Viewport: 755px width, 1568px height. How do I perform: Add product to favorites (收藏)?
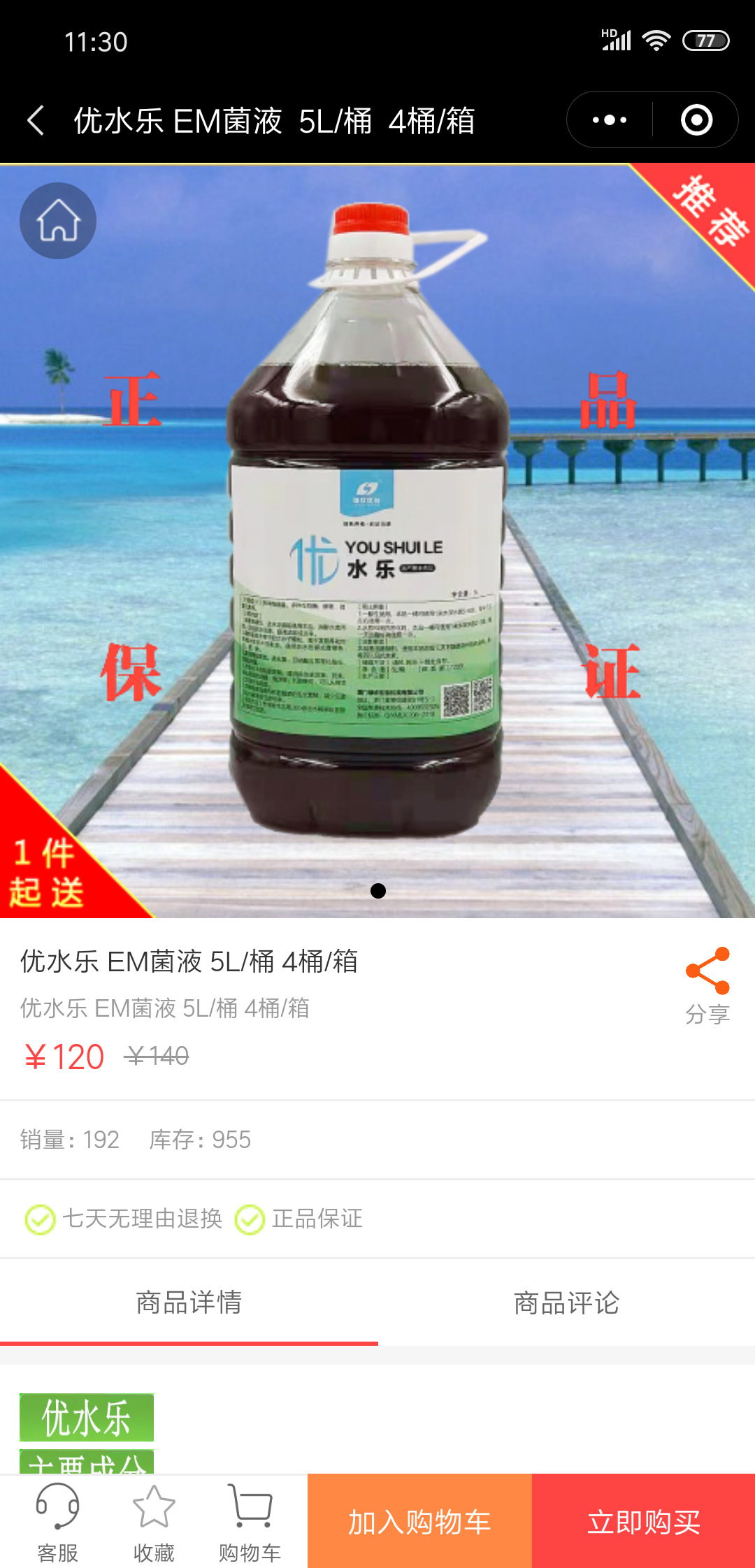154,1523
